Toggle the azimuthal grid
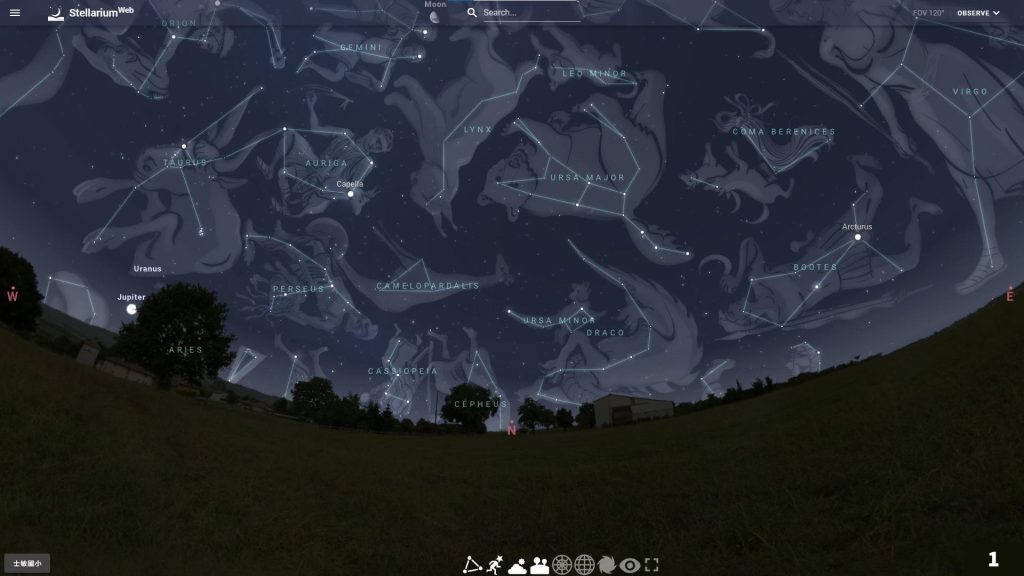Screen dimensions: 1024x576 562,565
